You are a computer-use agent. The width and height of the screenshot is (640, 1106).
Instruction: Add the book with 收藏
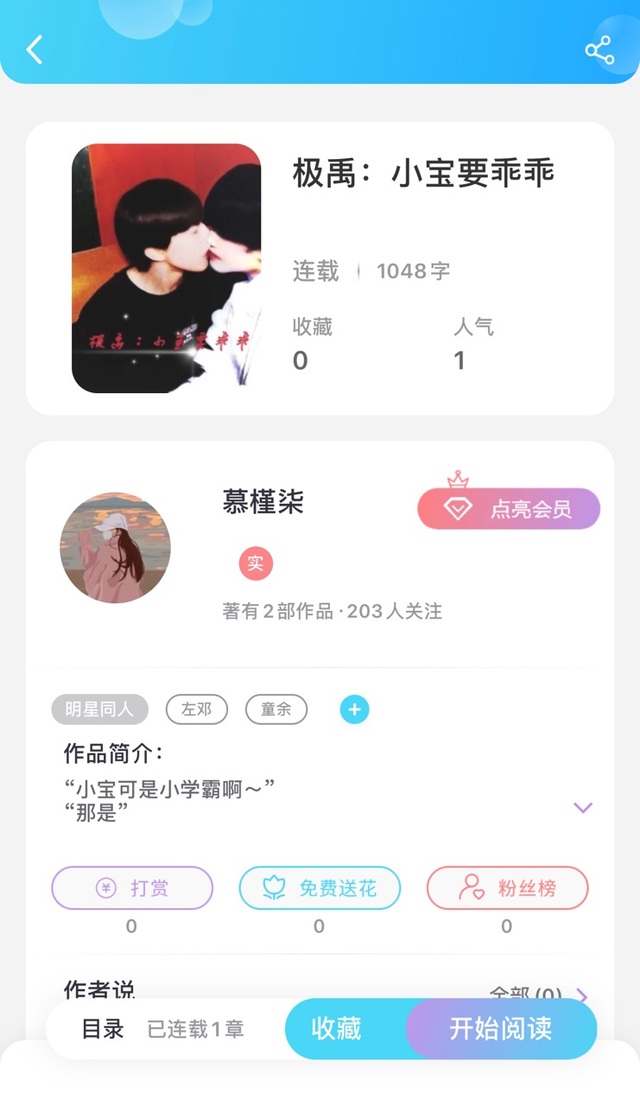[337, 1029]
